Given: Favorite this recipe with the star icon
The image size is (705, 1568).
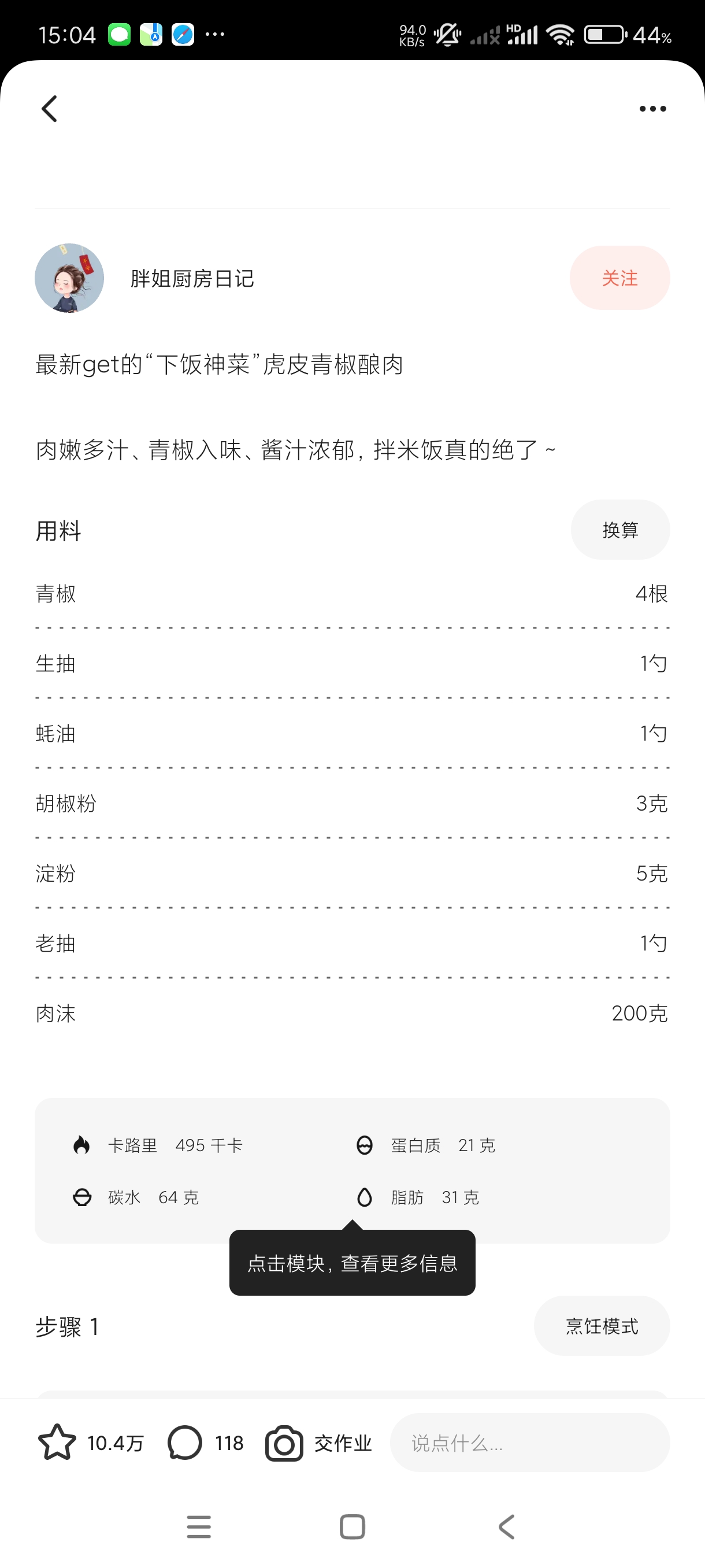Looking at the screenshot, I should tap(57, 1442).
